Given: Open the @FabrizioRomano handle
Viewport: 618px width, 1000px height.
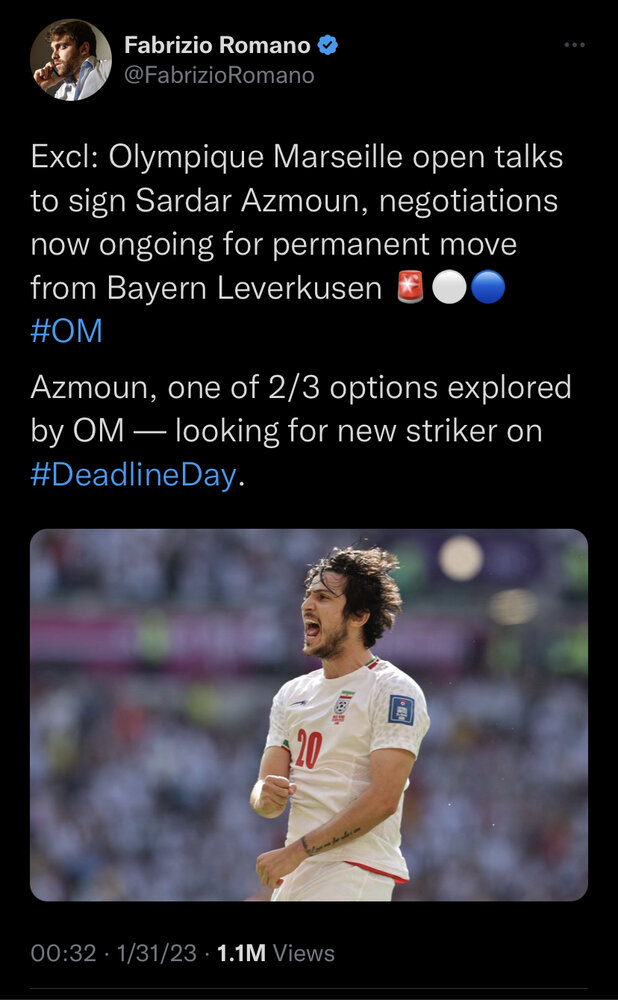Looking at the screenshot, I should (219, 76).
